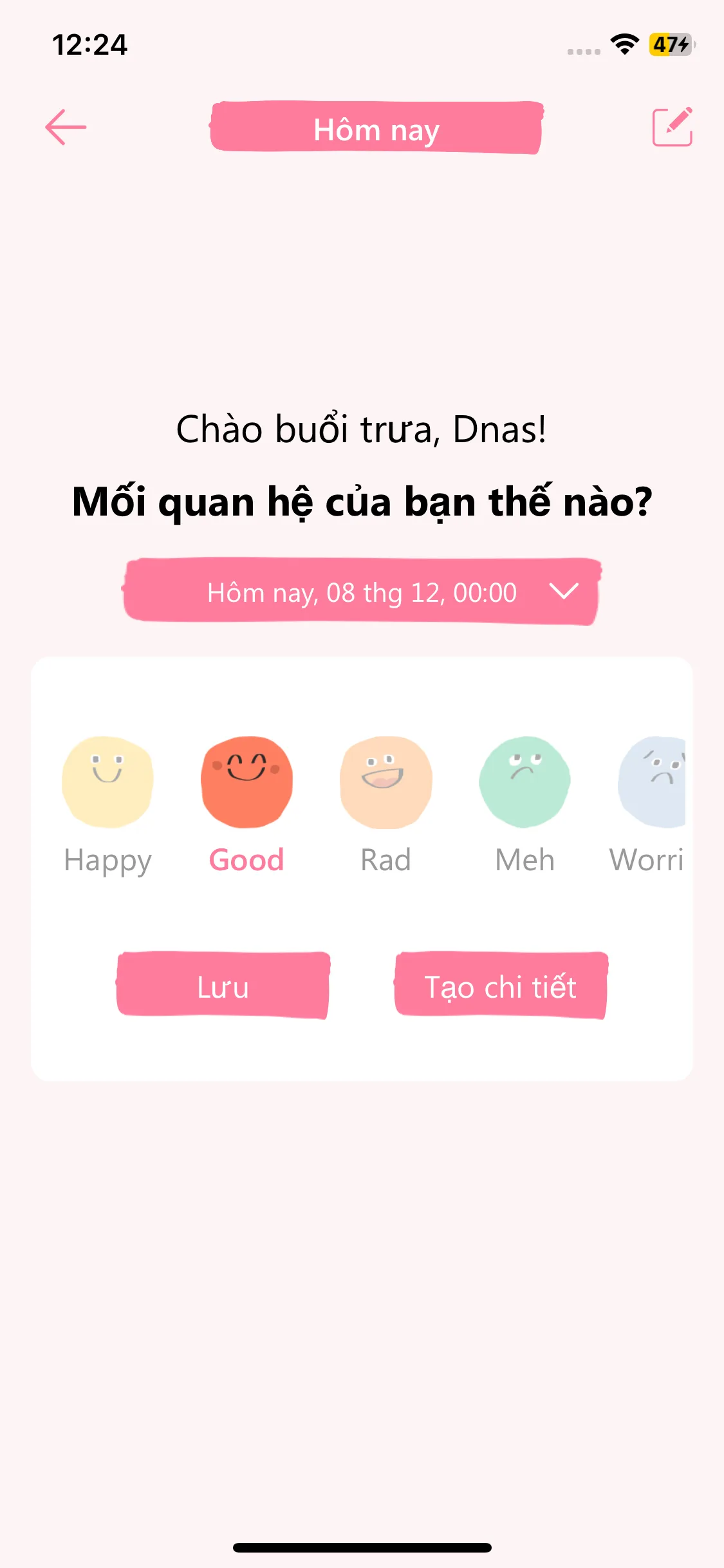Choose the Rad mood face
The height and width of the screenshot is (1568, 724).
pos(385,782)
